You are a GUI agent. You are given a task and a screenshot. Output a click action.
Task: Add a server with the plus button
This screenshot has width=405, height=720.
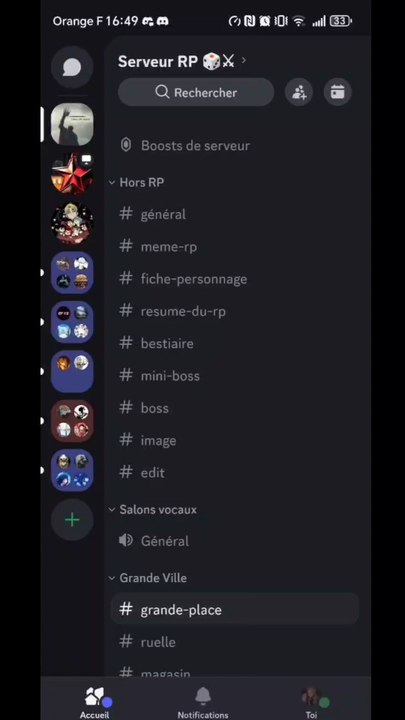(x=72, y=520)
